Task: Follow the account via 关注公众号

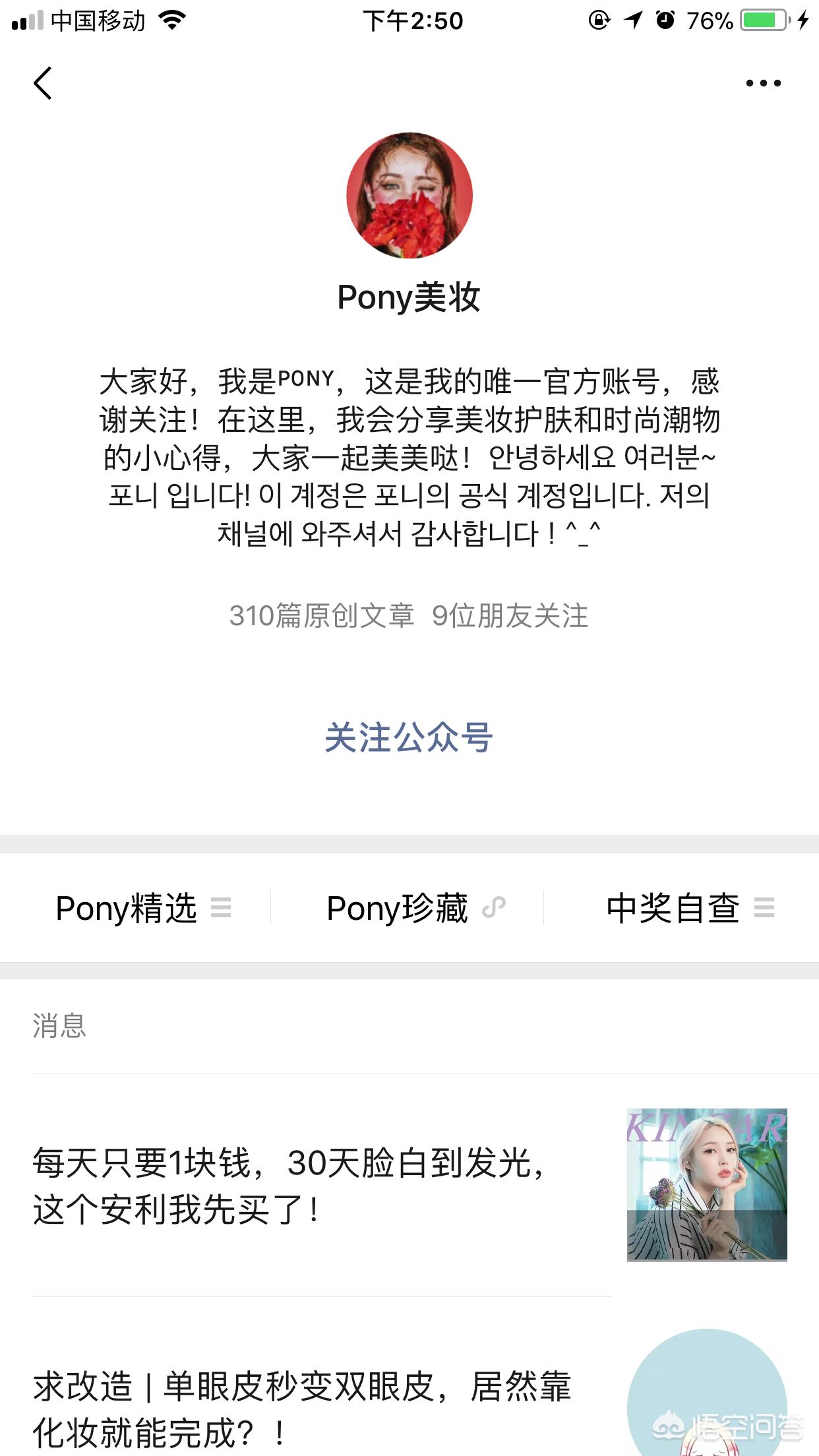Action: pos(409,737)
